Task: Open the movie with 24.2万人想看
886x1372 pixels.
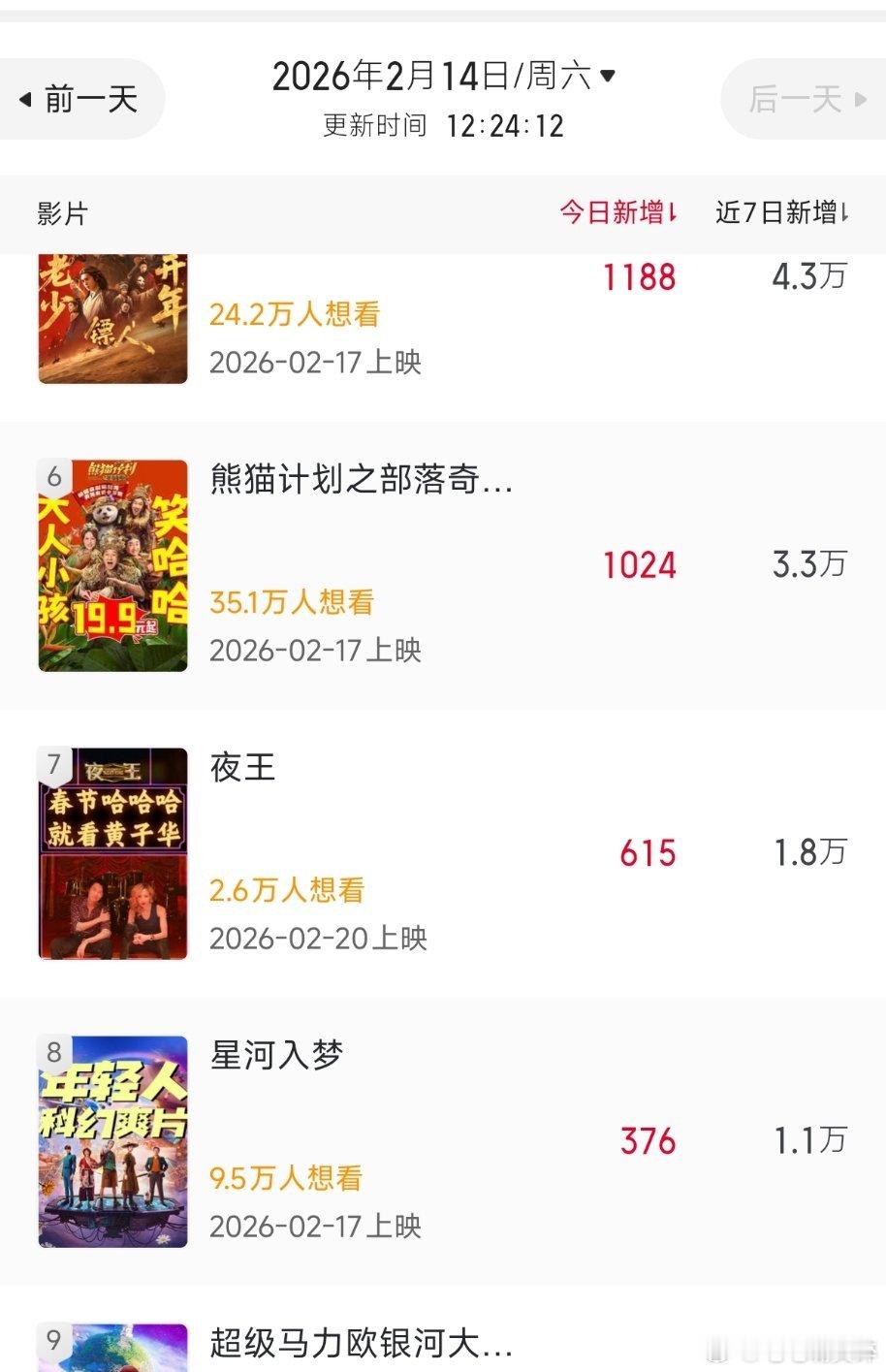Action: pyautogui.click(x=295, y=315)
